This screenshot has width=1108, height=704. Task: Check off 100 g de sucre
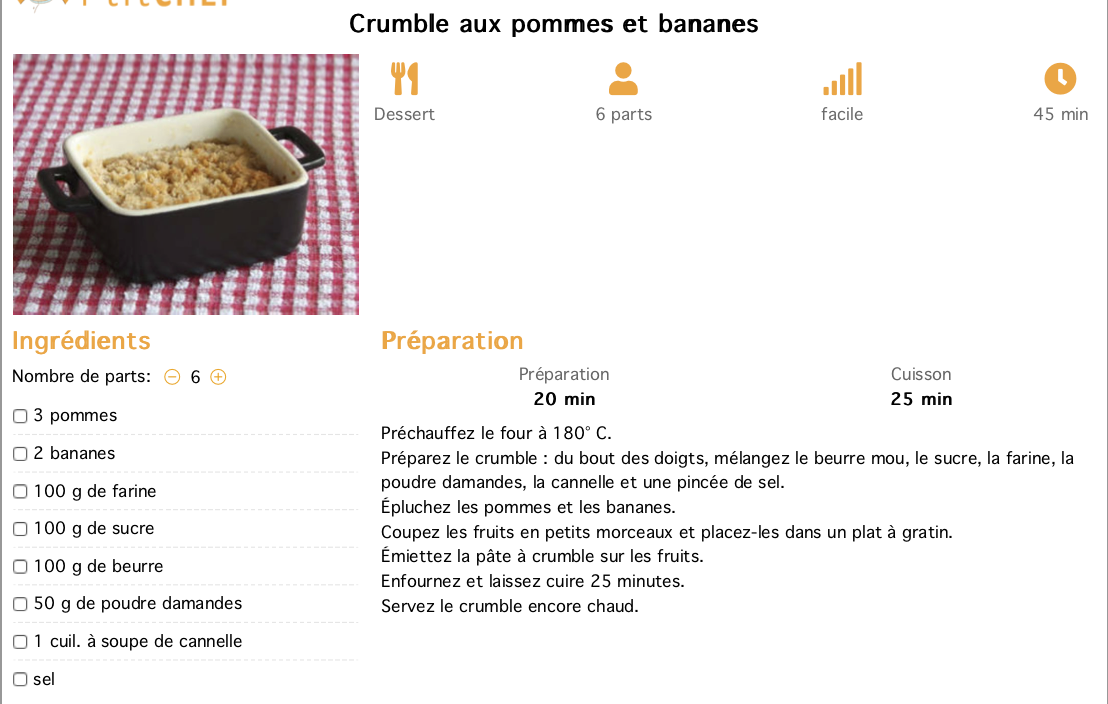(20, 529)
